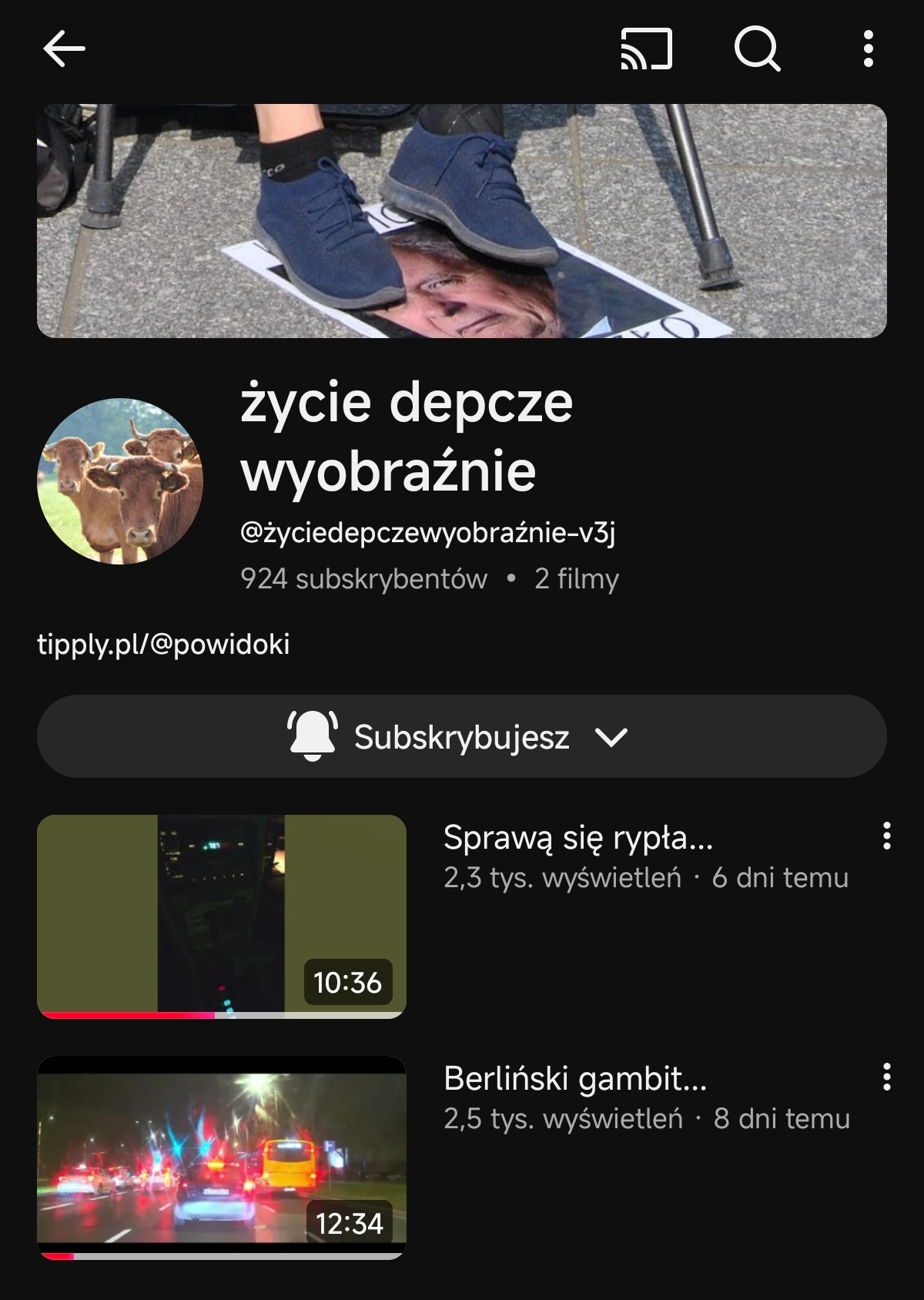Go back using the top arrow

tap(64, 49)
